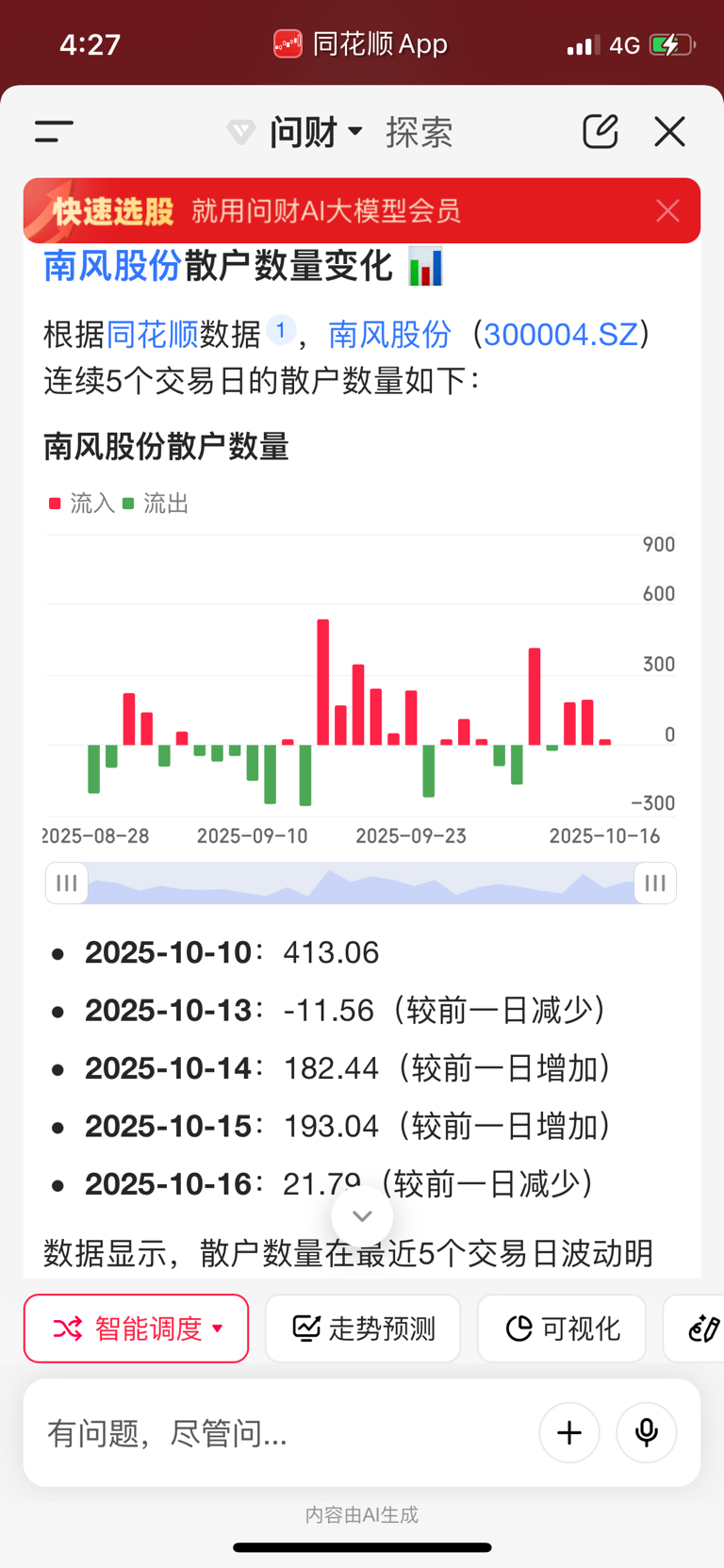Toggle the 流出 legend series
Viewport: 724px width, 1568px height.
(x=156, y=503)
